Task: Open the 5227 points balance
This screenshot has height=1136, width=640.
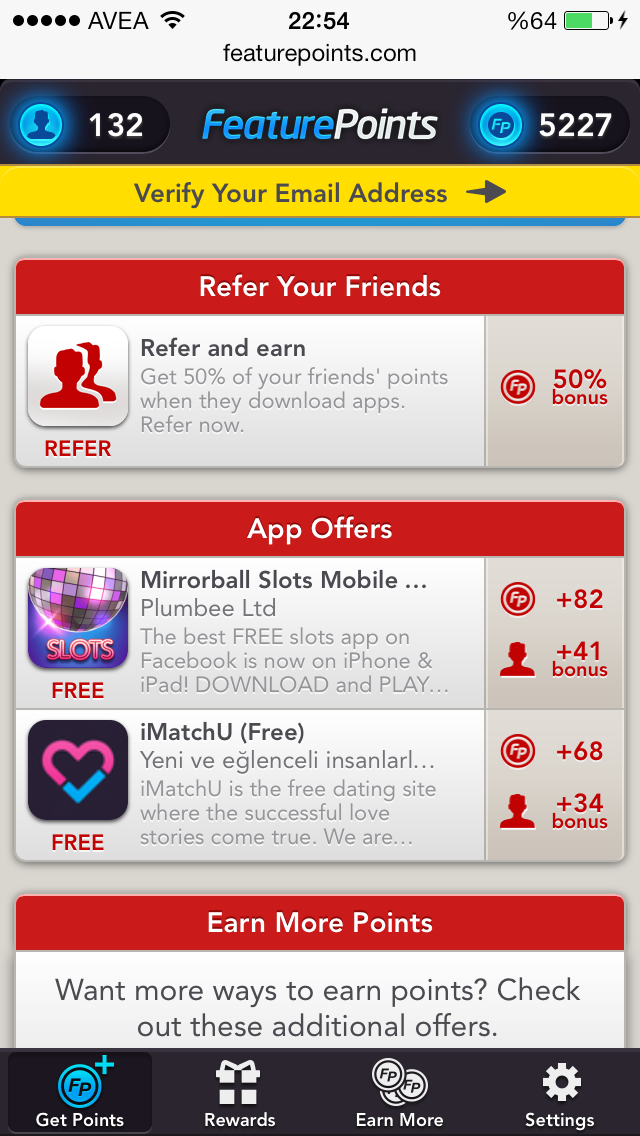Action: click(550, 125)
